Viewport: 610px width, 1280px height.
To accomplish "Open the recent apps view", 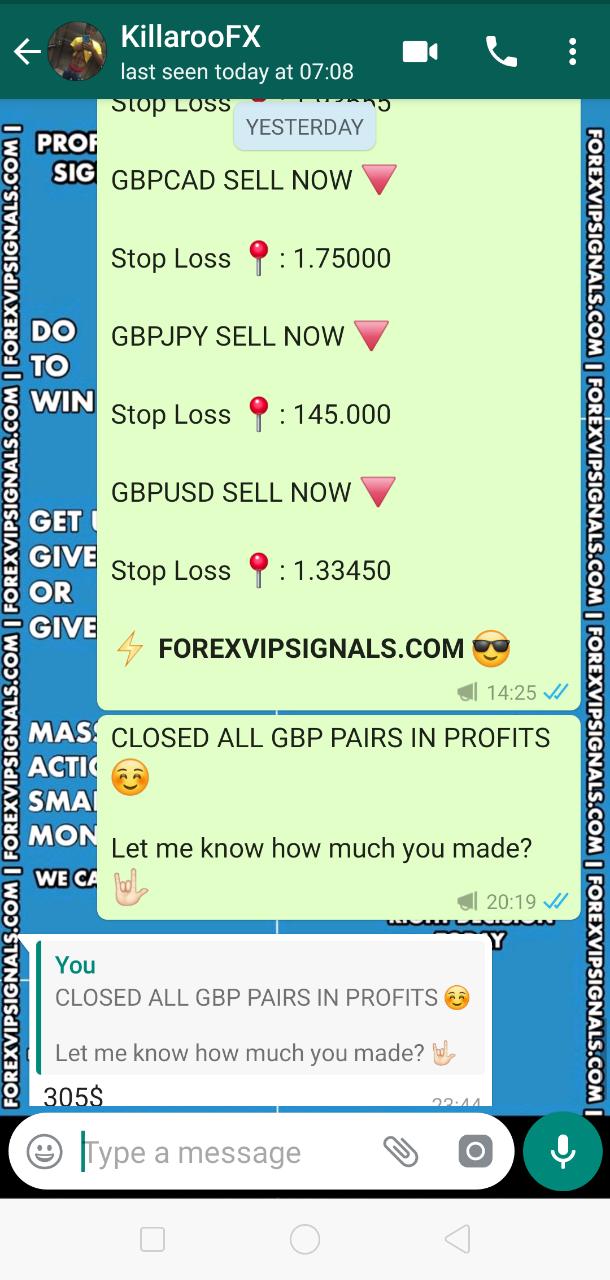I will 152,1240.
